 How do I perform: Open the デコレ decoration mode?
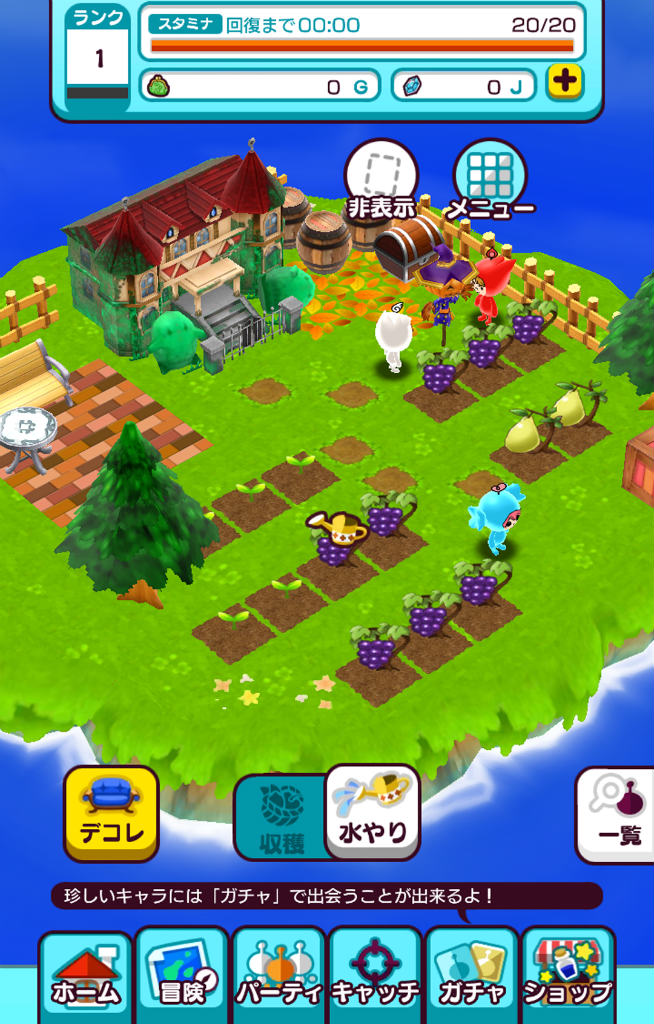112,812
